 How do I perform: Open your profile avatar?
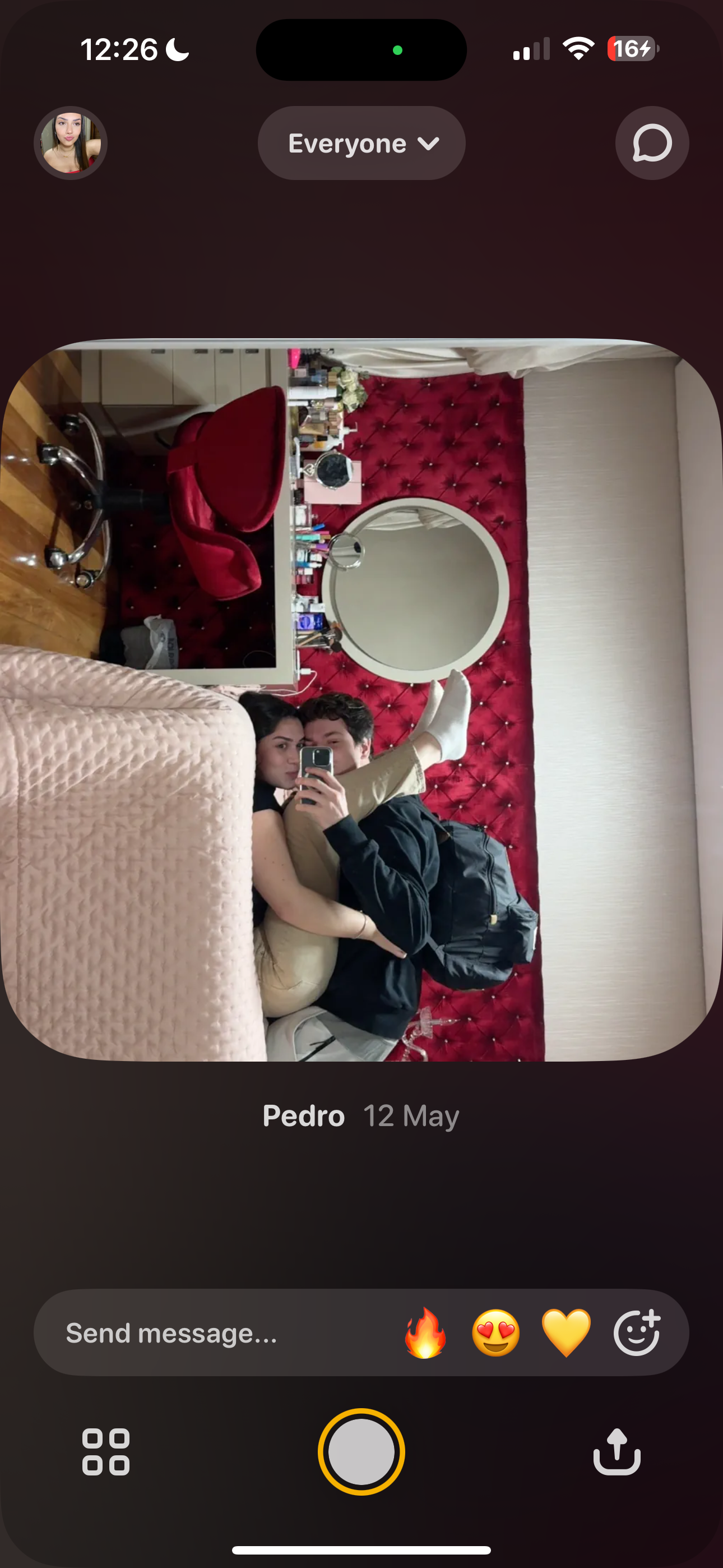point(71,143)
